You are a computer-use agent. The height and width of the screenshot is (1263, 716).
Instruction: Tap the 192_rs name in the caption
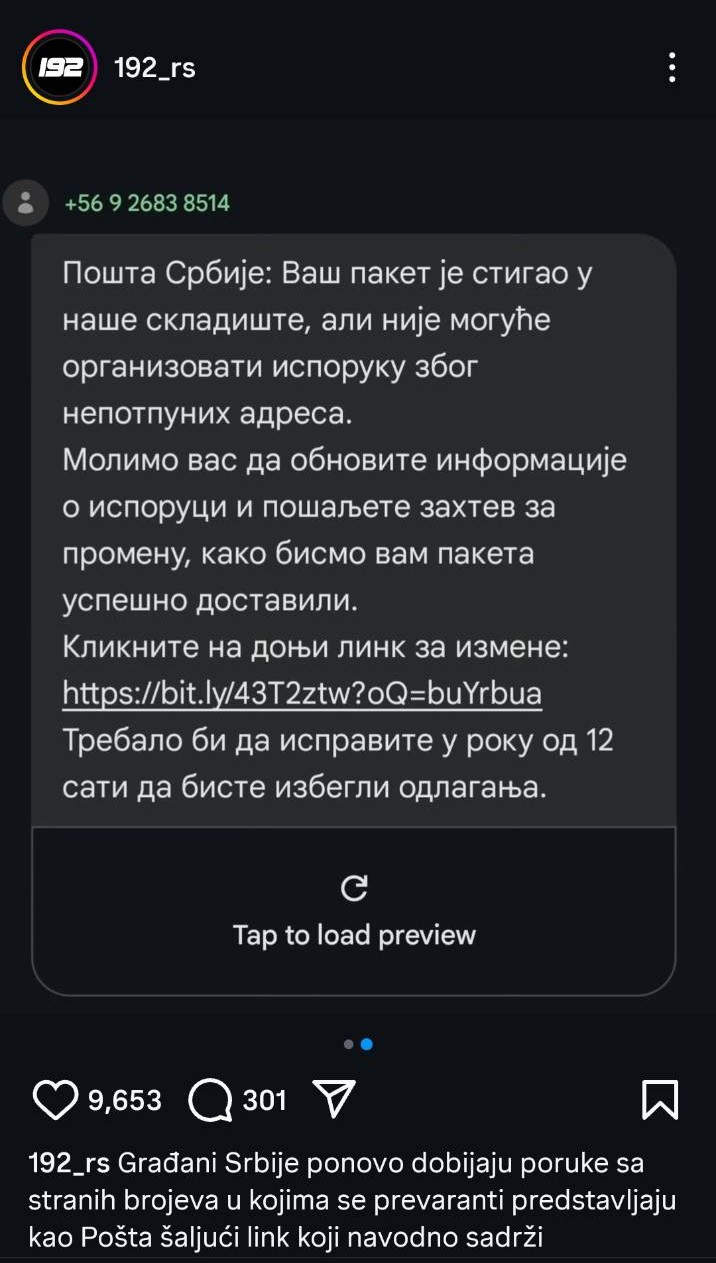(70, 1164)
